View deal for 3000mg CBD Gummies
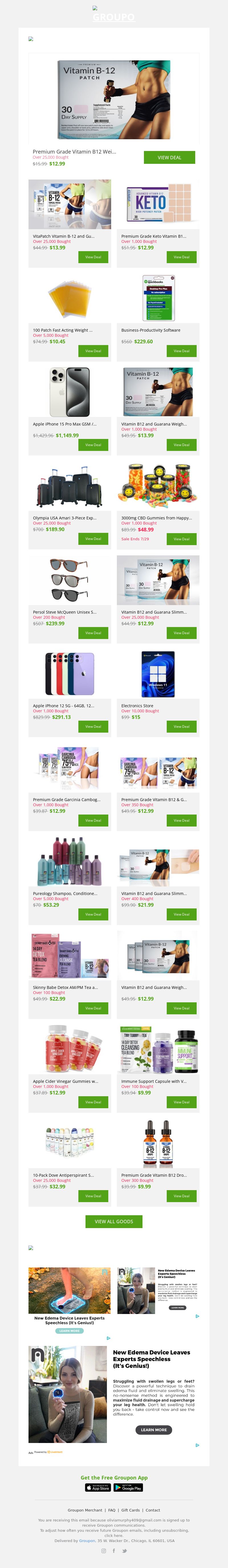The image size is (228, 1568). point(181,539)
